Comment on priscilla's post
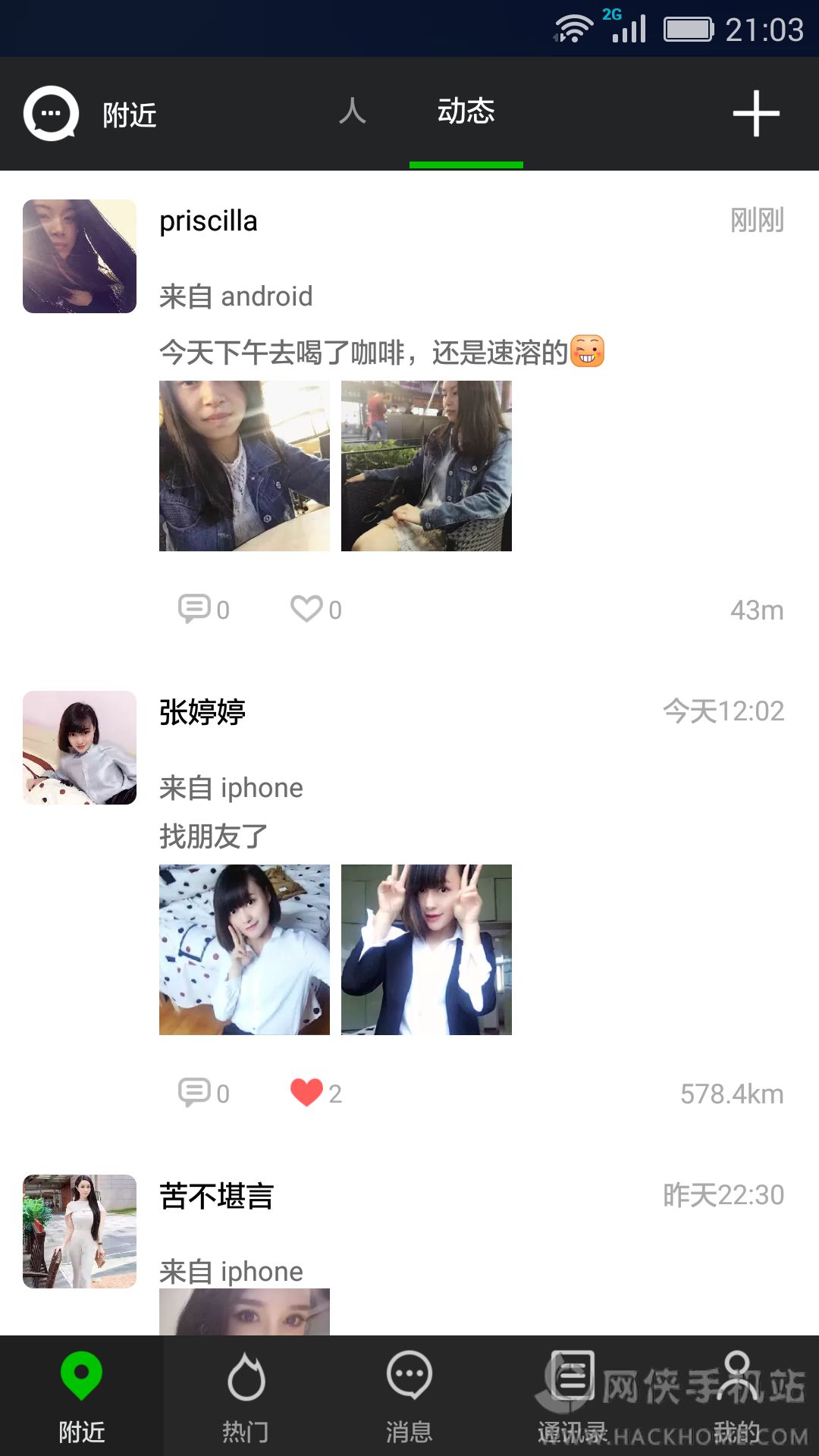This screenshot has height=1456, width=819. click(x=202, y=609)
